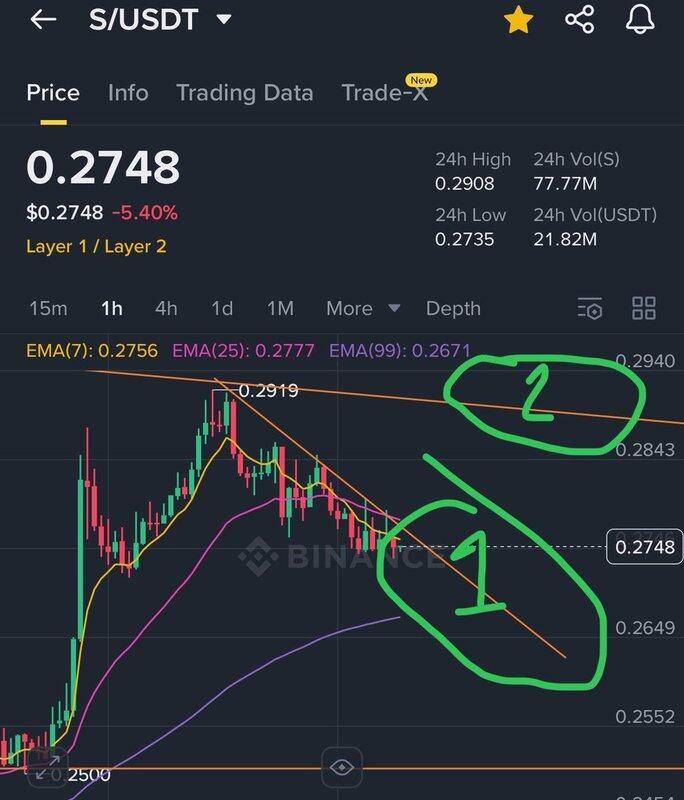Set a price alert bell

pyautogui.click(x=640, y=20)
